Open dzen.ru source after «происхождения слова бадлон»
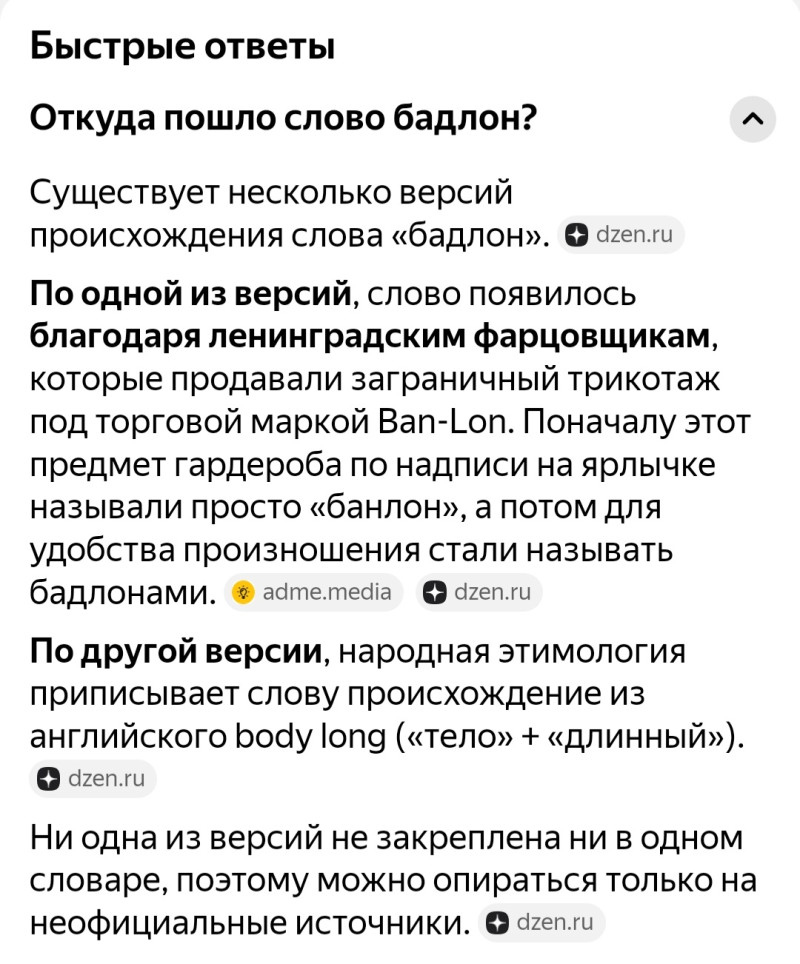Screen dimensions: 800x964 [x=620, y=236]
